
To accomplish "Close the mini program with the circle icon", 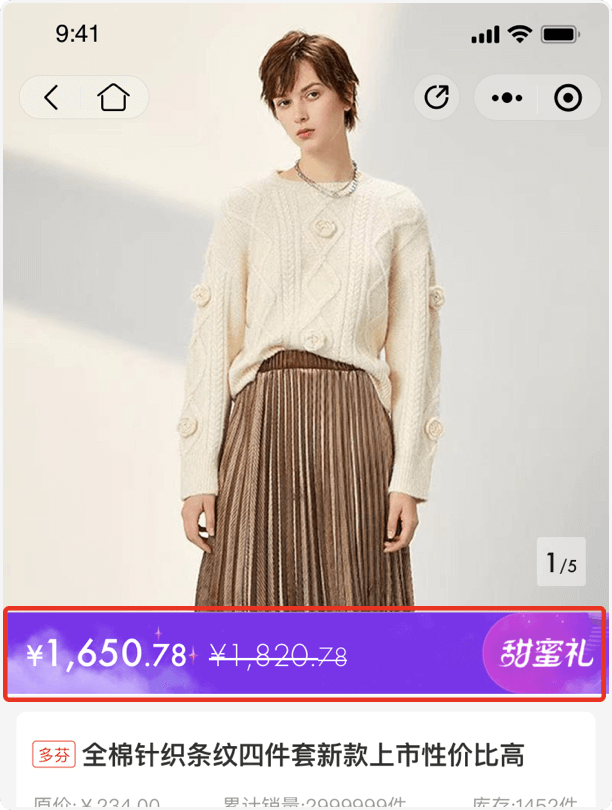I will tap(567, 98).
